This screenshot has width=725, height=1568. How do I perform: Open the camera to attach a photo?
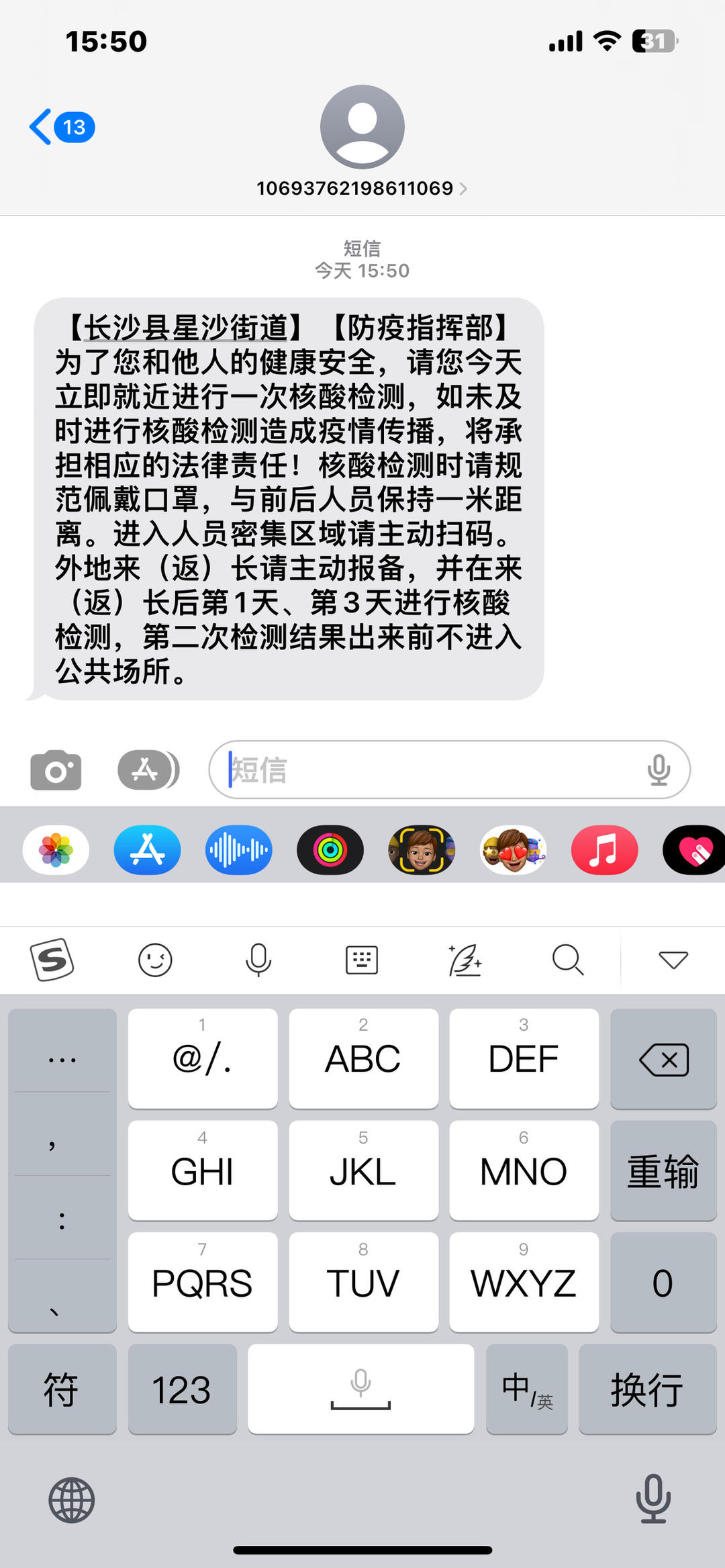point(56,770)
